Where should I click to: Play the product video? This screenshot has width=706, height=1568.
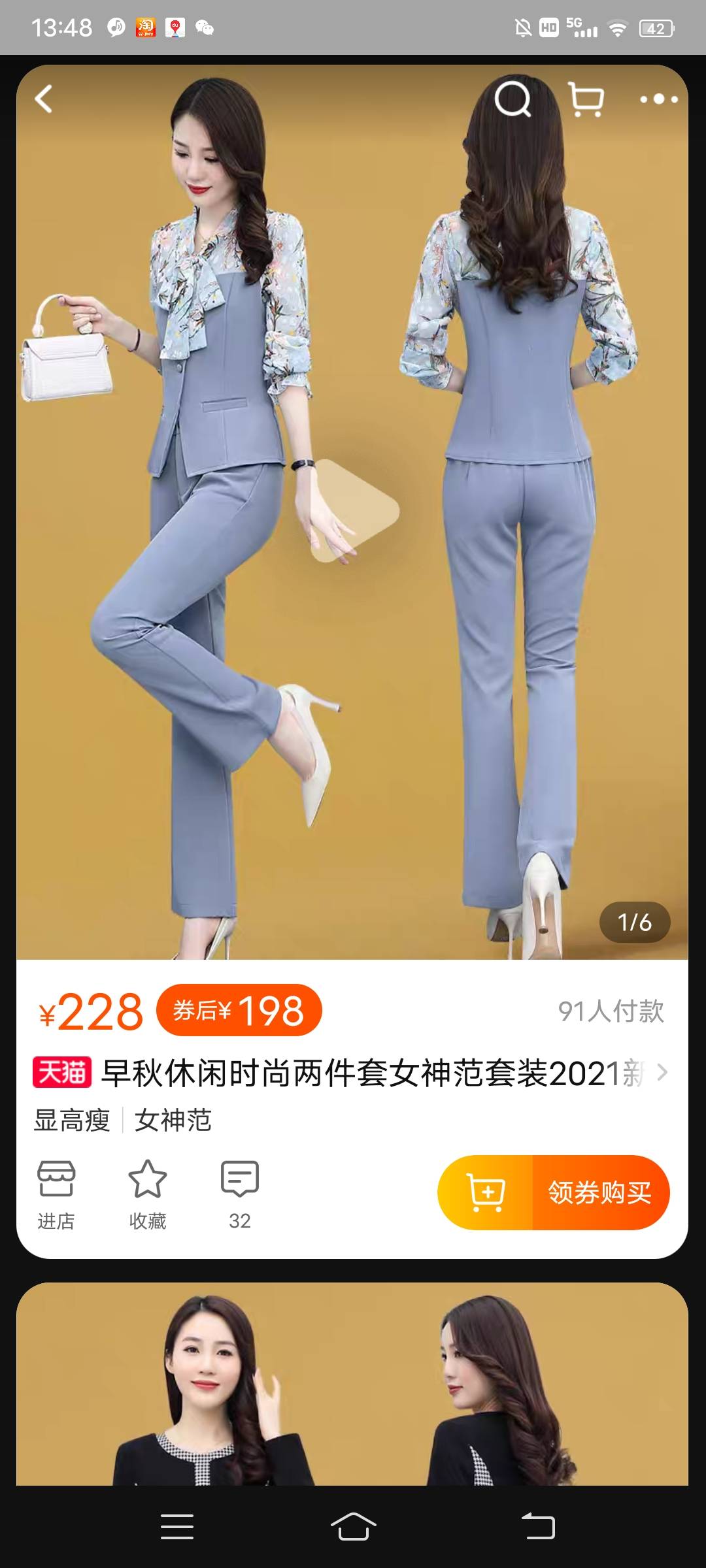tap(352, 510)
